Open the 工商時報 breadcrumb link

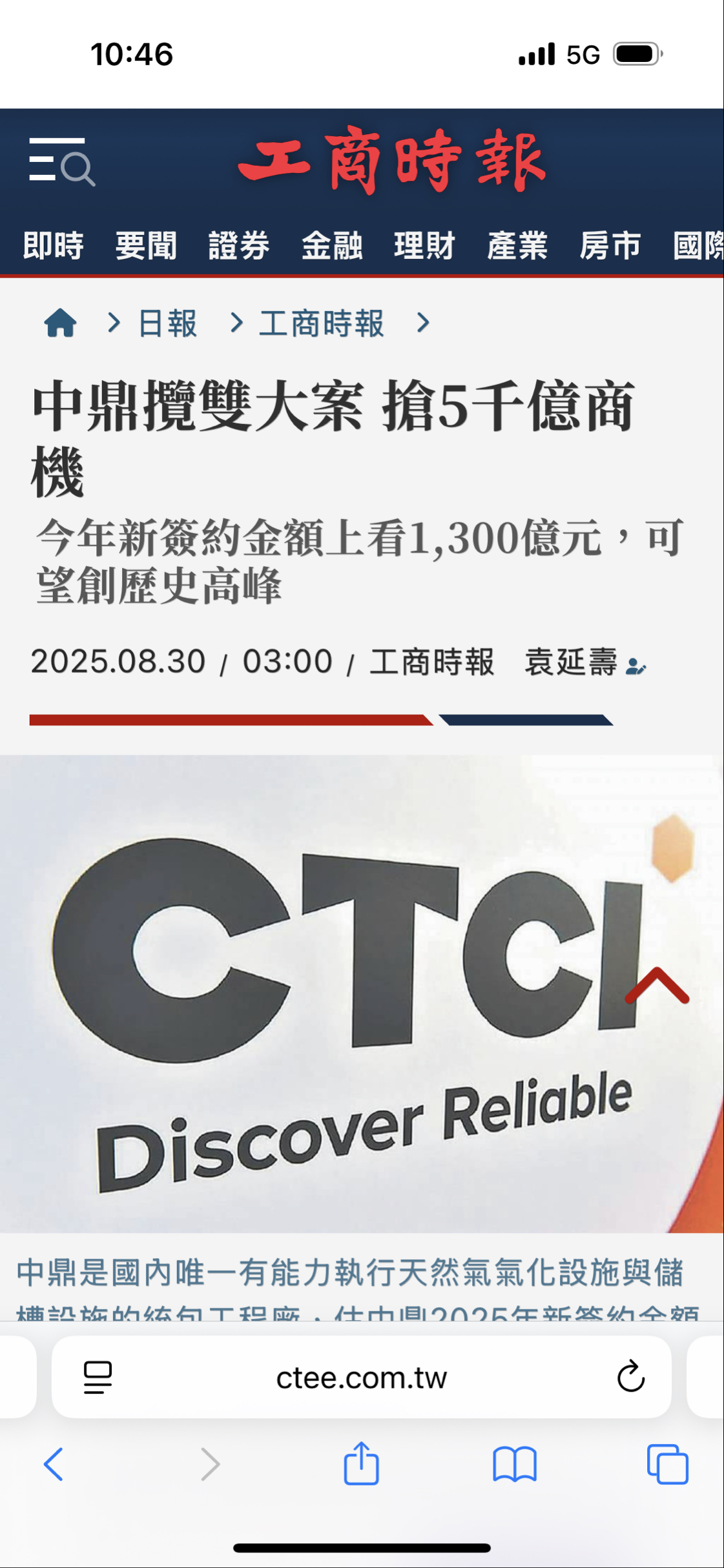pos(321,323)
